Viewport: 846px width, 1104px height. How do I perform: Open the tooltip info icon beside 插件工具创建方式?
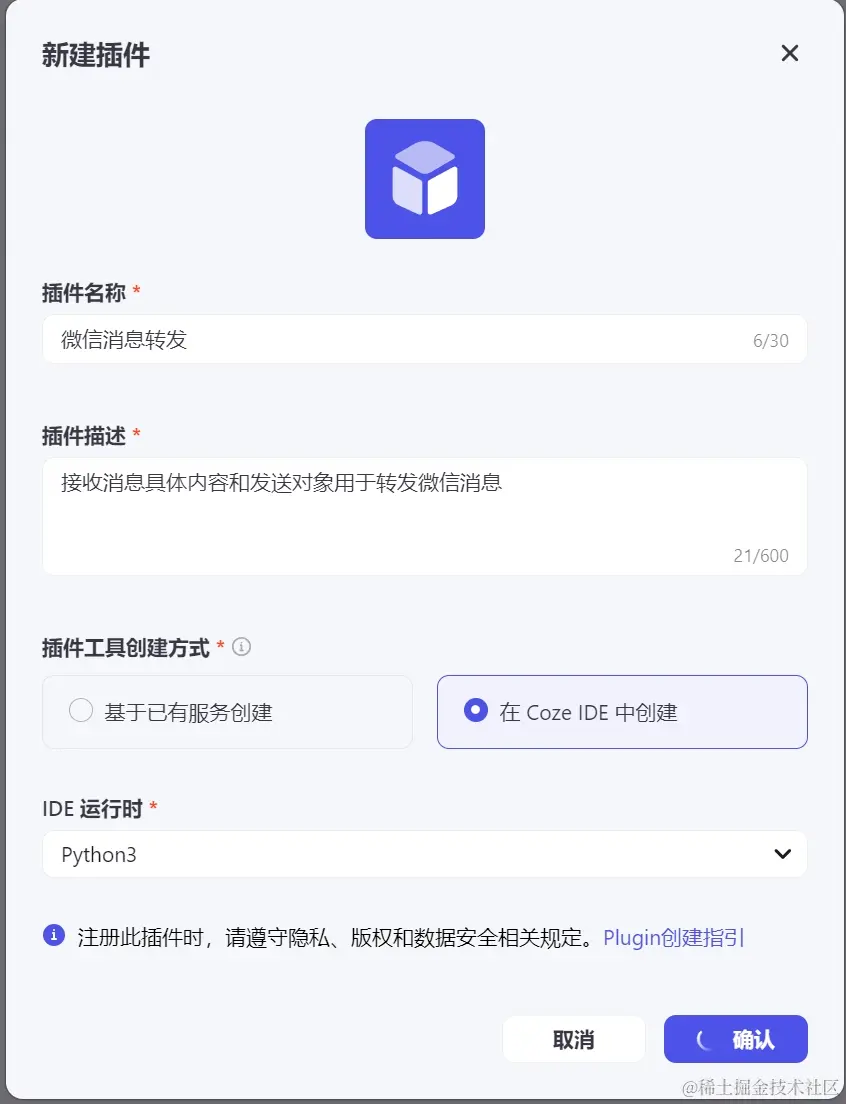coord(240,647)
